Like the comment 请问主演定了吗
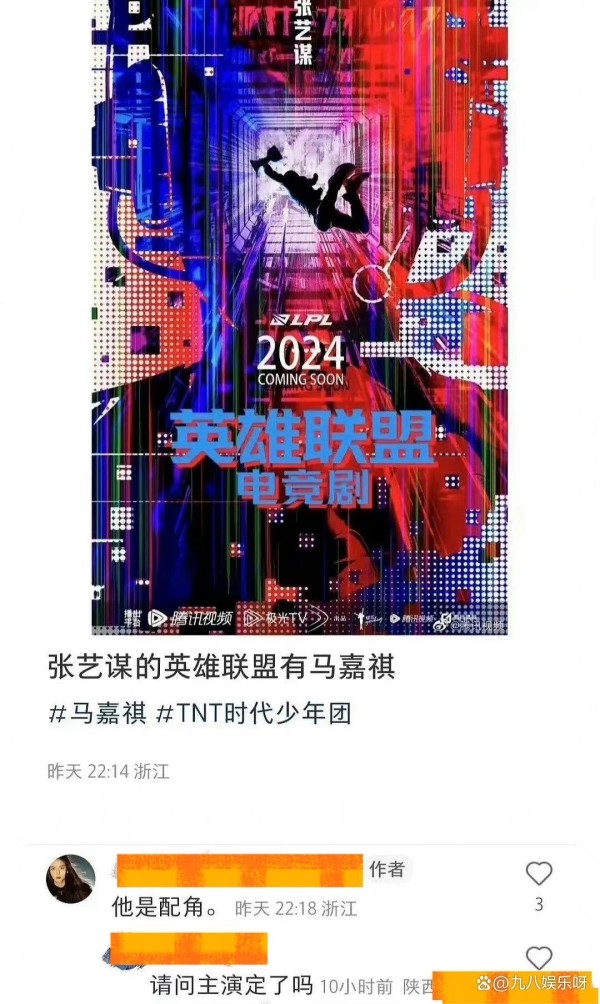The image size is (600, 1004). click(x=539, y=959)
